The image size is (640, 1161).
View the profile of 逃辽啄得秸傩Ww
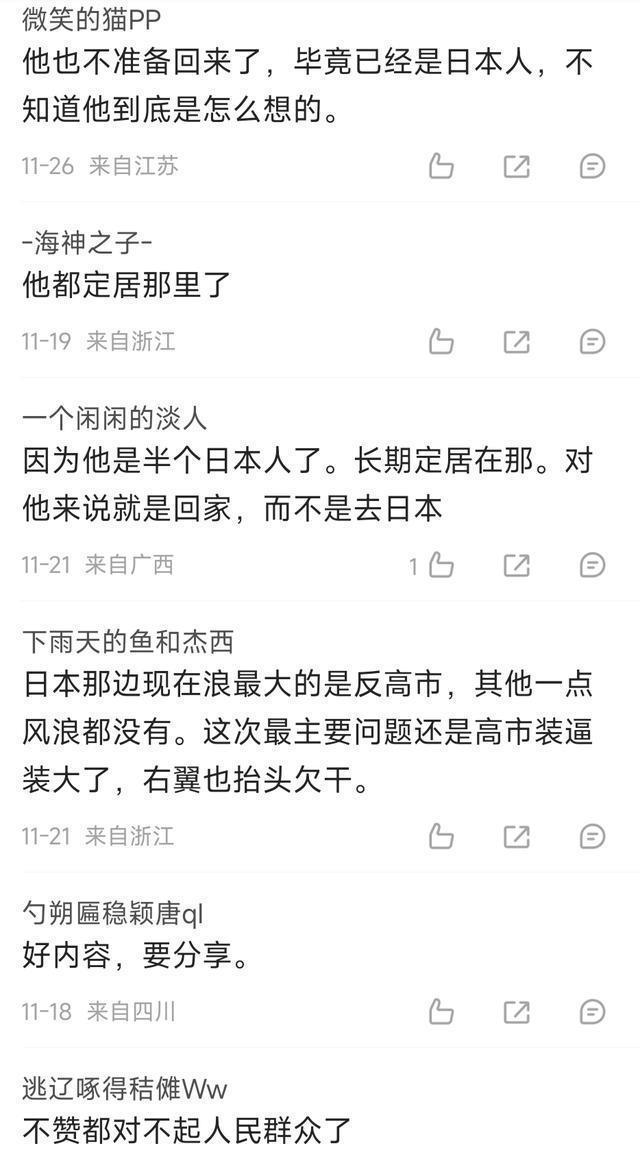pos(125,1088)
